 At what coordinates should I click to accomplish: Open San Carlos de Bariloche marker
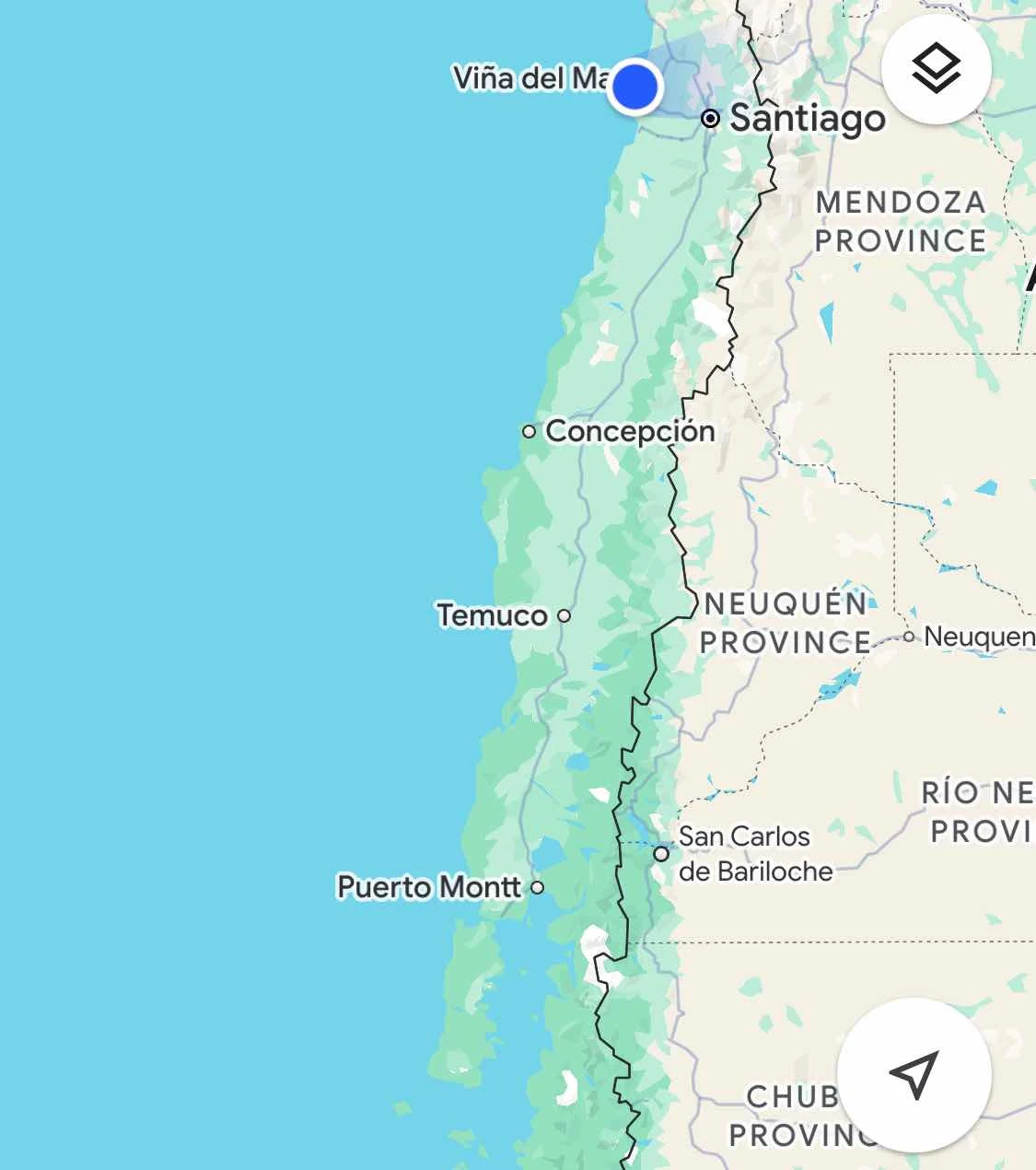tap(661, 854)
